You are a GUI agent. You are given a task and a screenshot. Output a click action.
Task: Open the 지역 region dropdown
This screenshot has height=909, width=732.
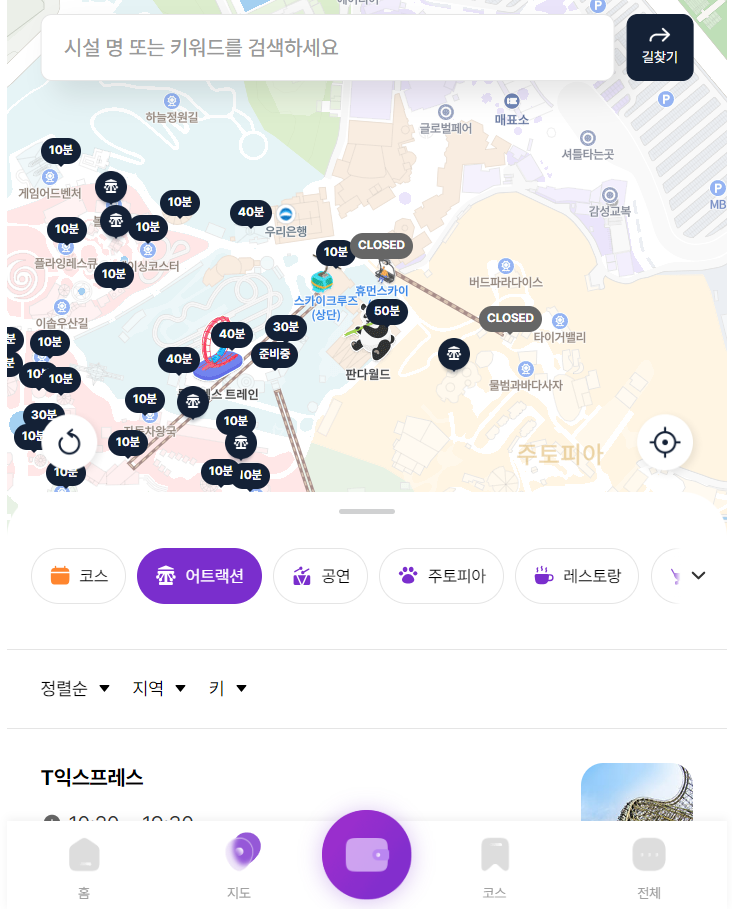click(157, 687)
